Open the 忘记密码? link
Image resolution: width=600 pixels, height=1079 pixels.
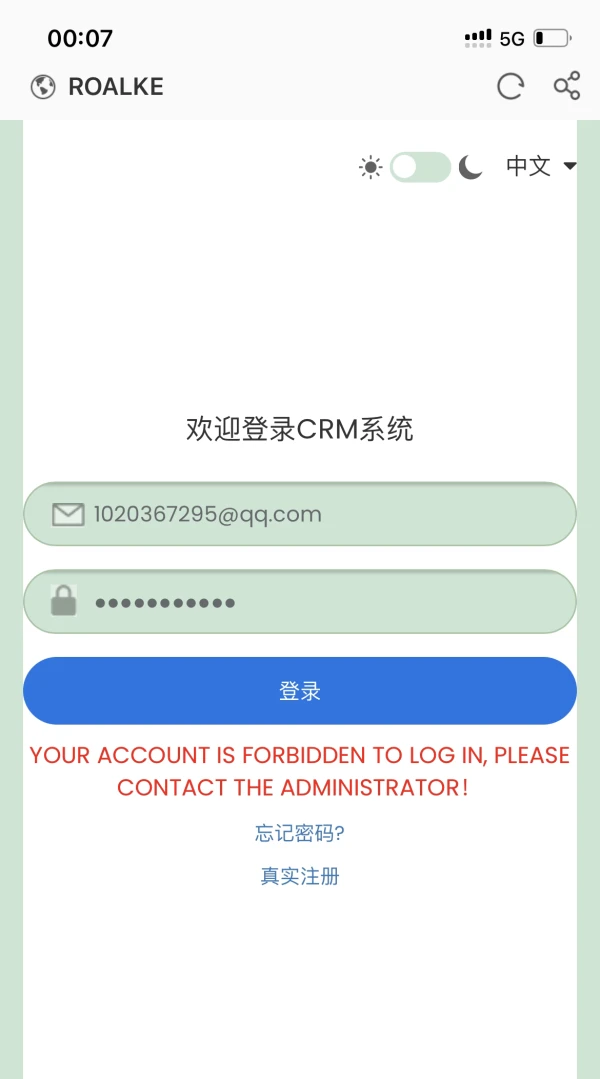299,833
